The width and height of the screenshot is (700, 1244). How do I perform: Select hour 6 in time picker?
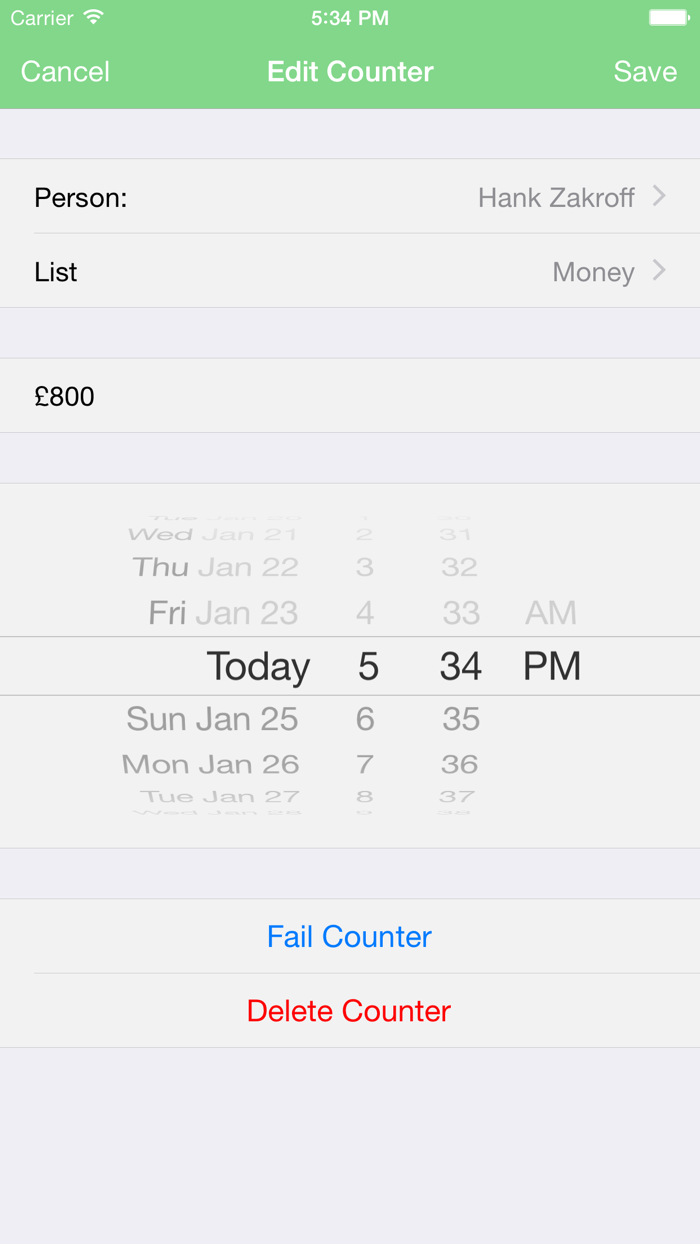pos(365,718)
